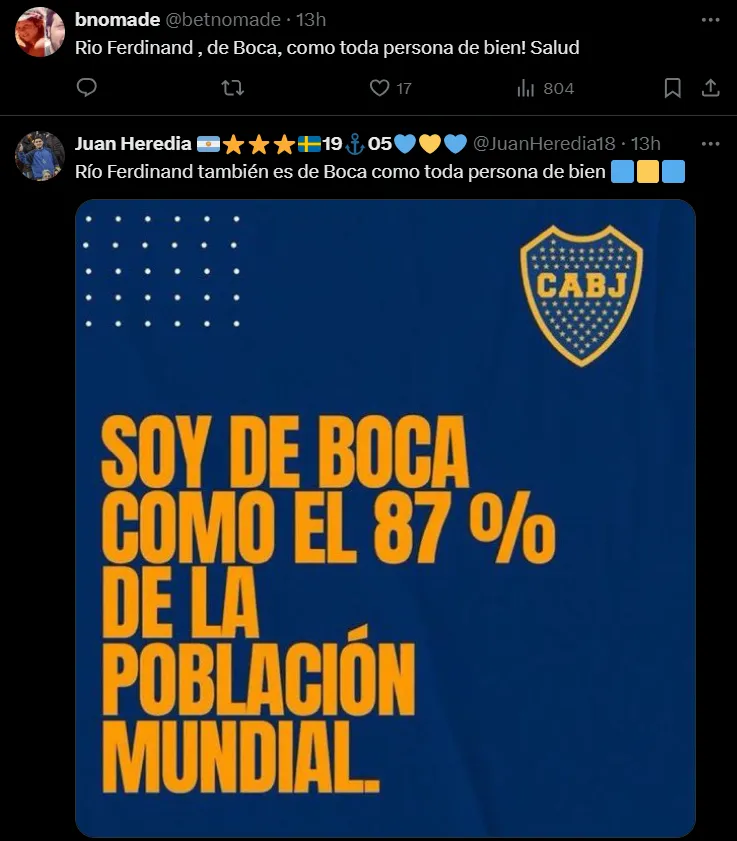
Task: Reply to bnomade's tweet
Action: (87, 88)
